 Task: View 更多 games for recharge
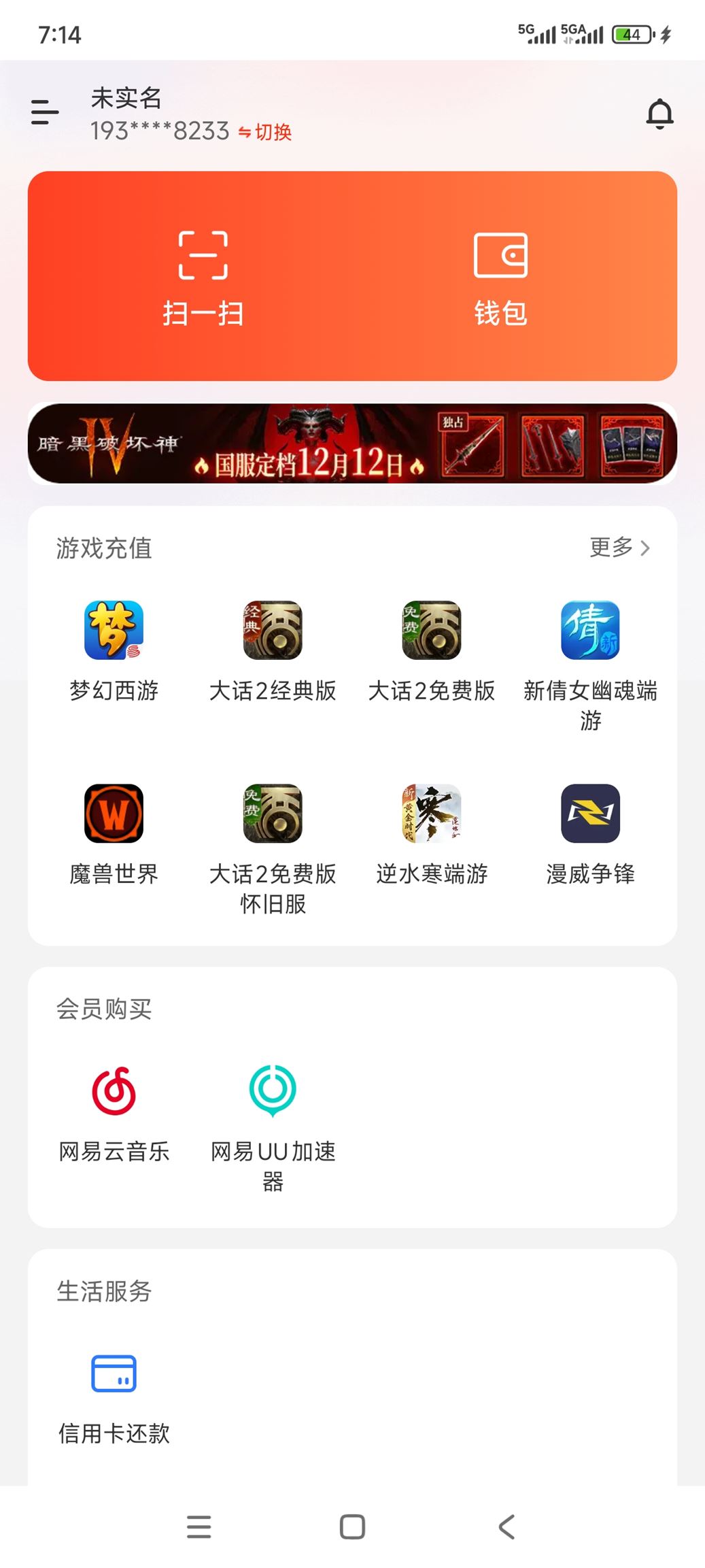619,548
